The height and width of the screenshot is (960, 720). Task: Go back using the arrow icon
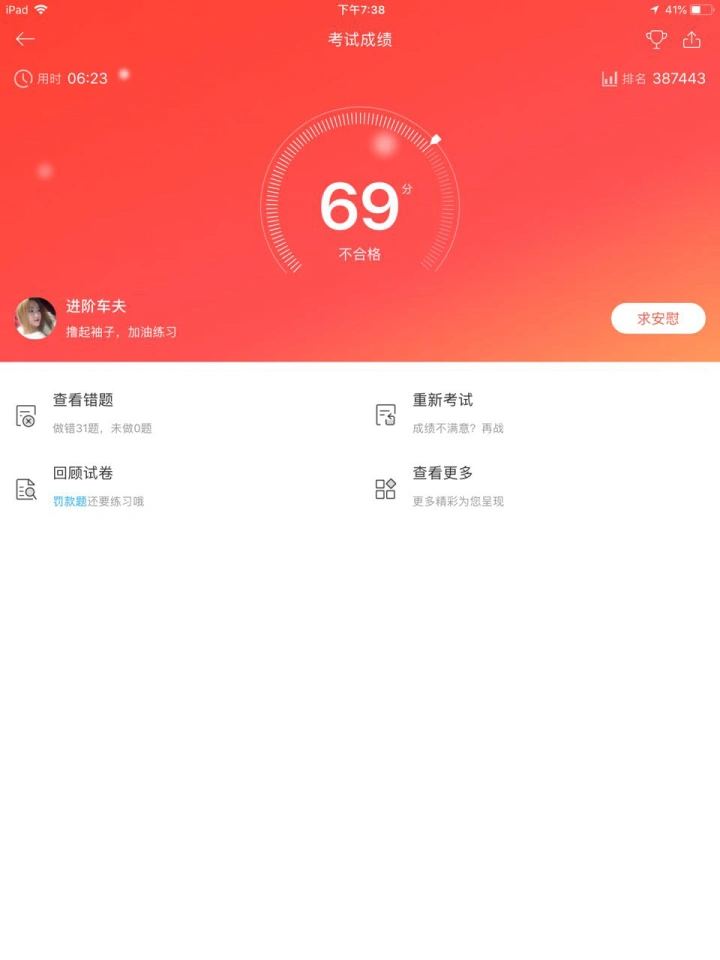(25, 39)
